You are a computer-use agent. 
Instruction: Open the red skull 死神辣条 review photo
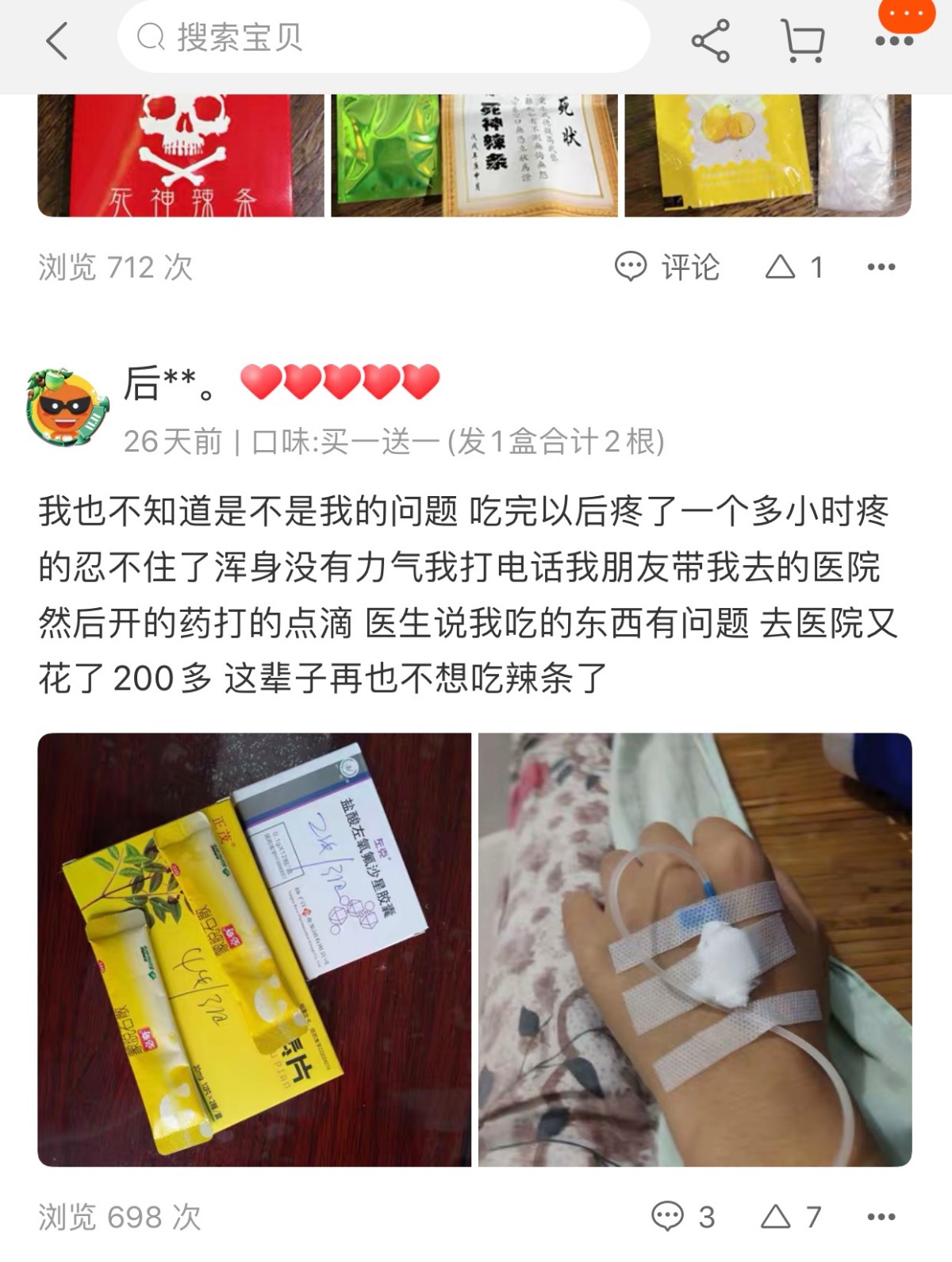pyautogui.click(x=181, y=156)
